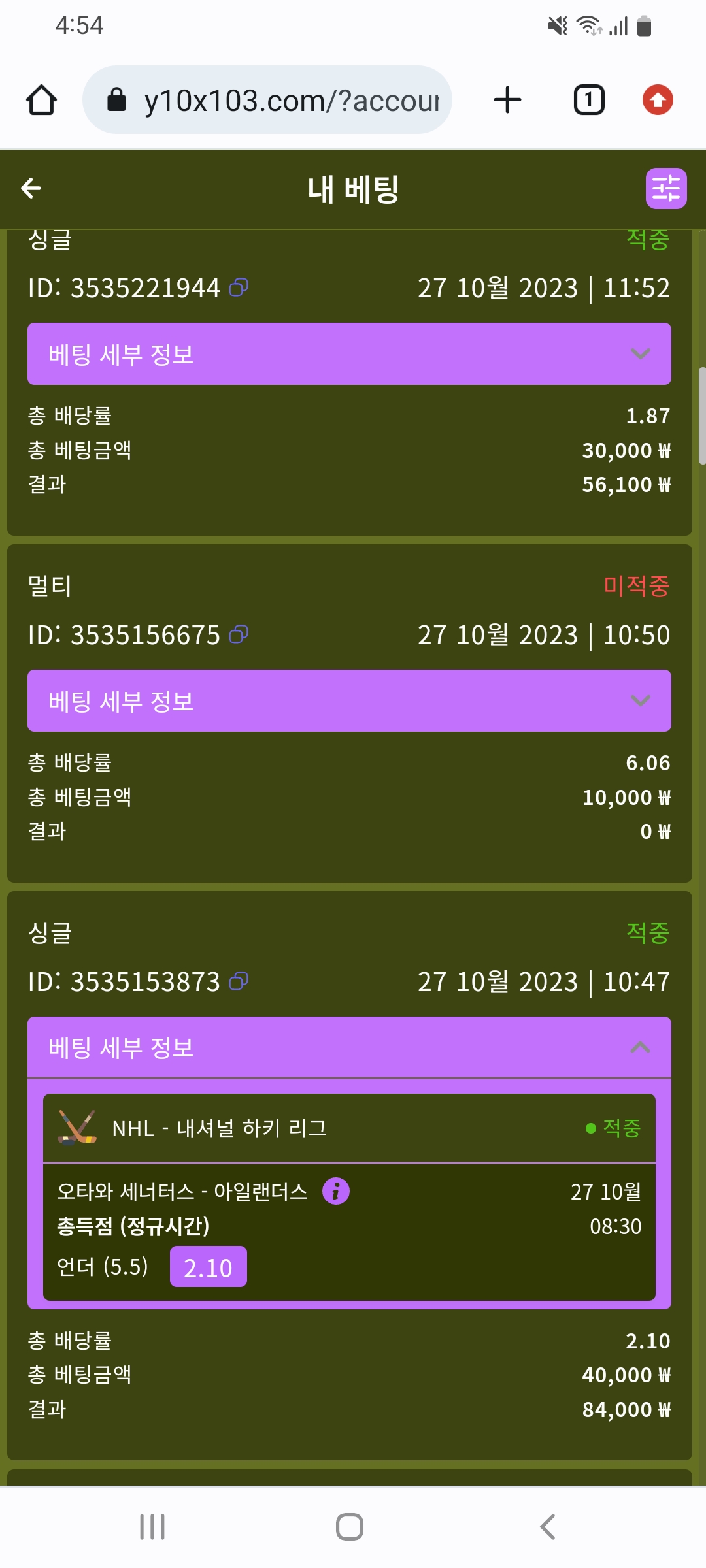Expand 베팅 세부 정보 for bet ID 3535156675
Image resolution: width=706 pixels, height=1568 pixels.
pyautogui.click(x=349, y=701)
